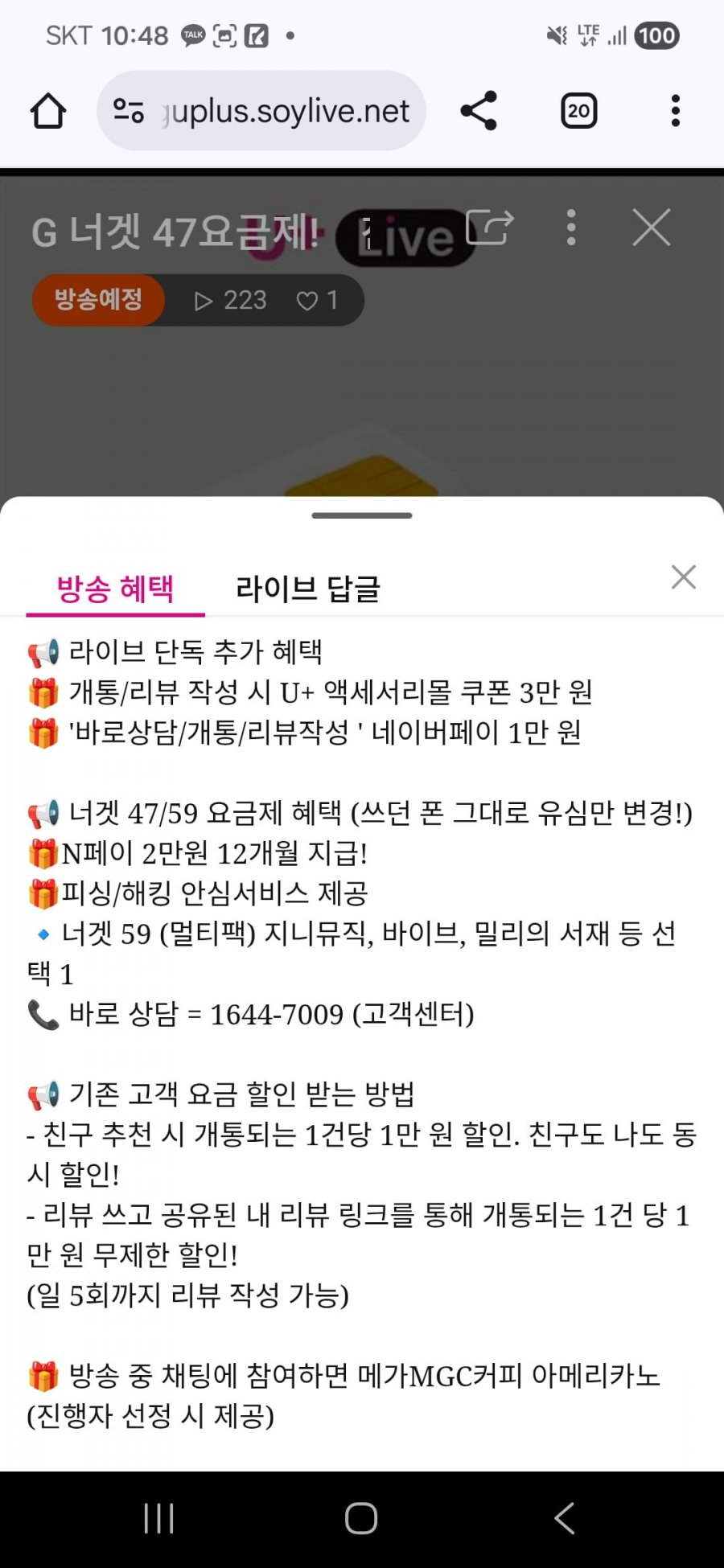The image size is (724, 1568).
Task: Switch to the 라이브 답글 tab
Action: click(x=307, y=589)
